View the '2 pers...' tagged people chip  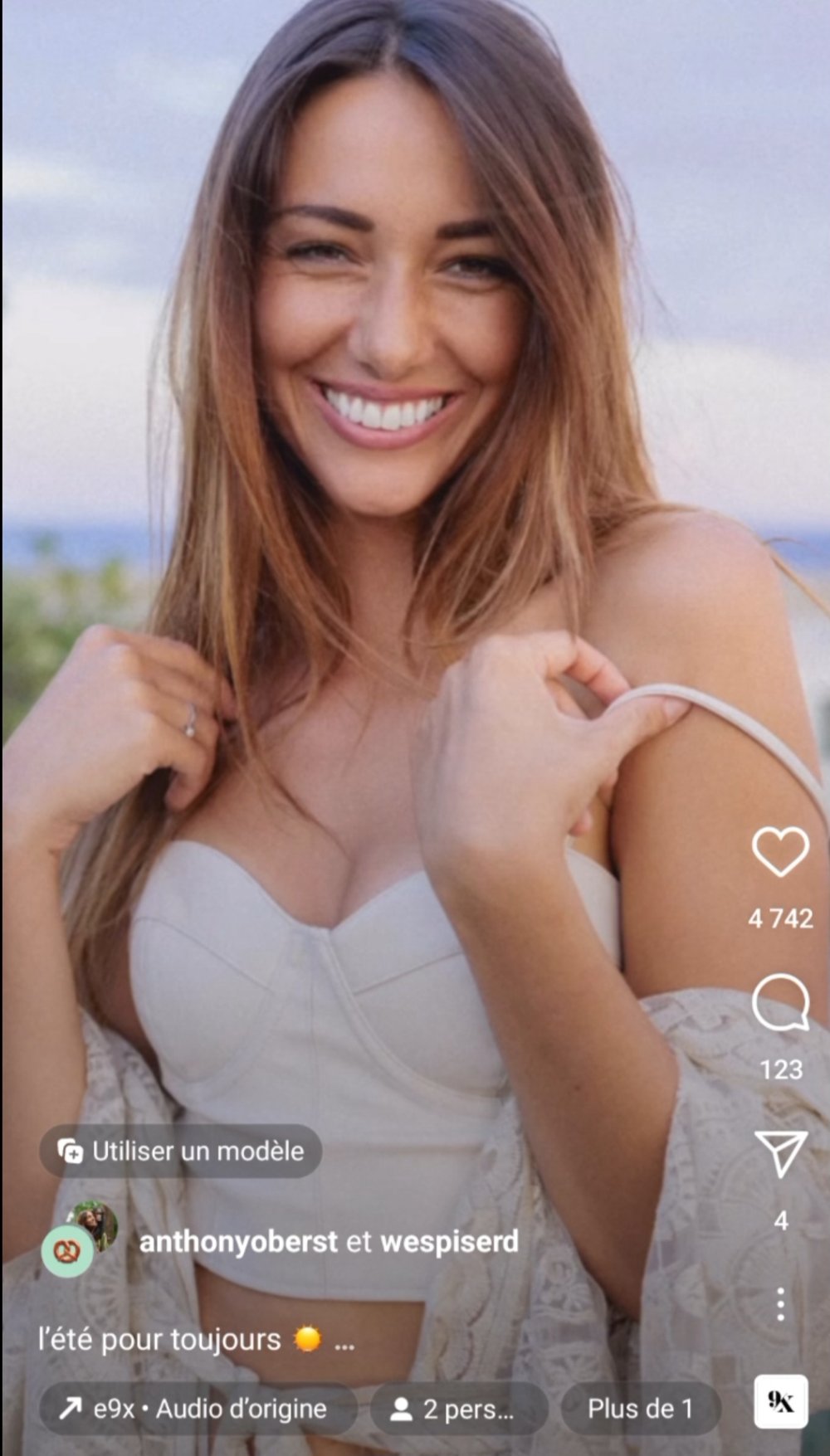(458, 1408)
